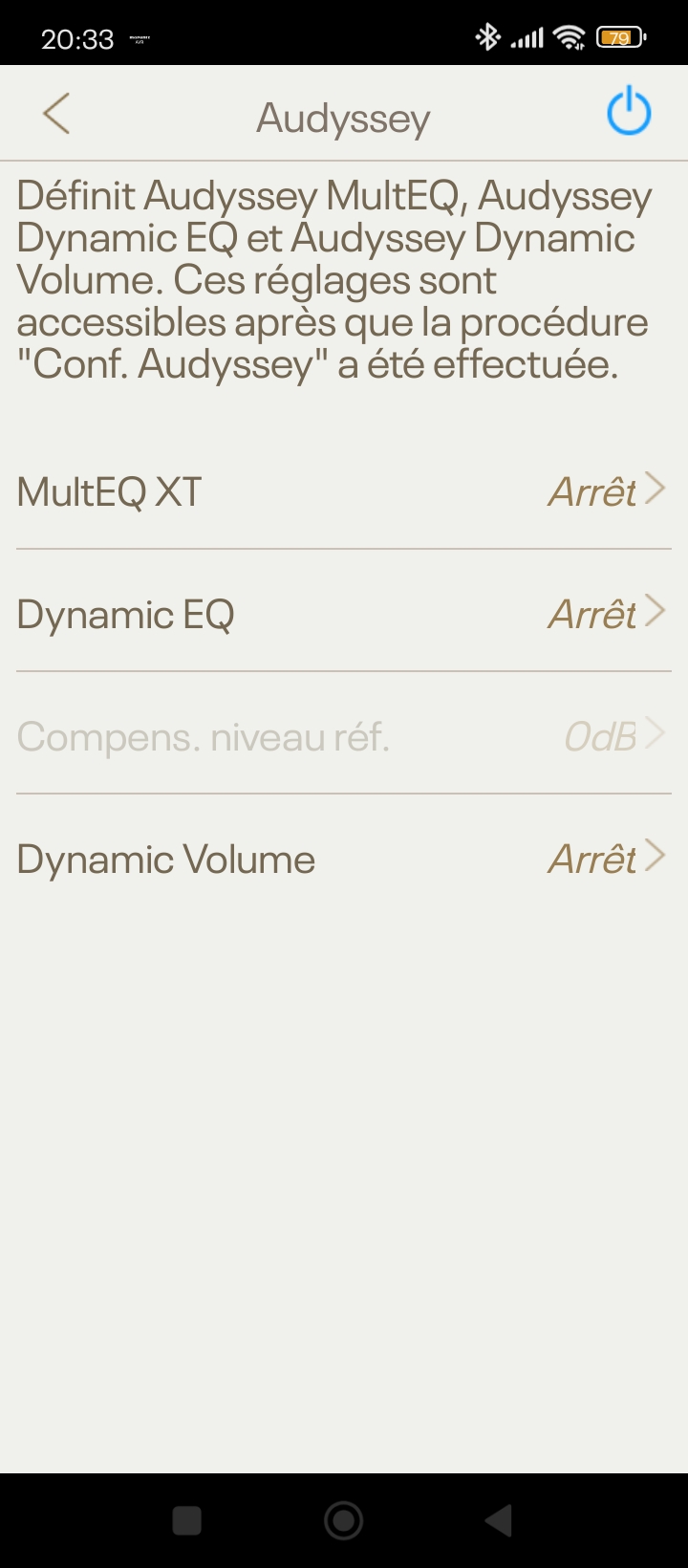Open the Dynamic EQ setting
Screen dimensions: 688x1568
pos(344,614)
